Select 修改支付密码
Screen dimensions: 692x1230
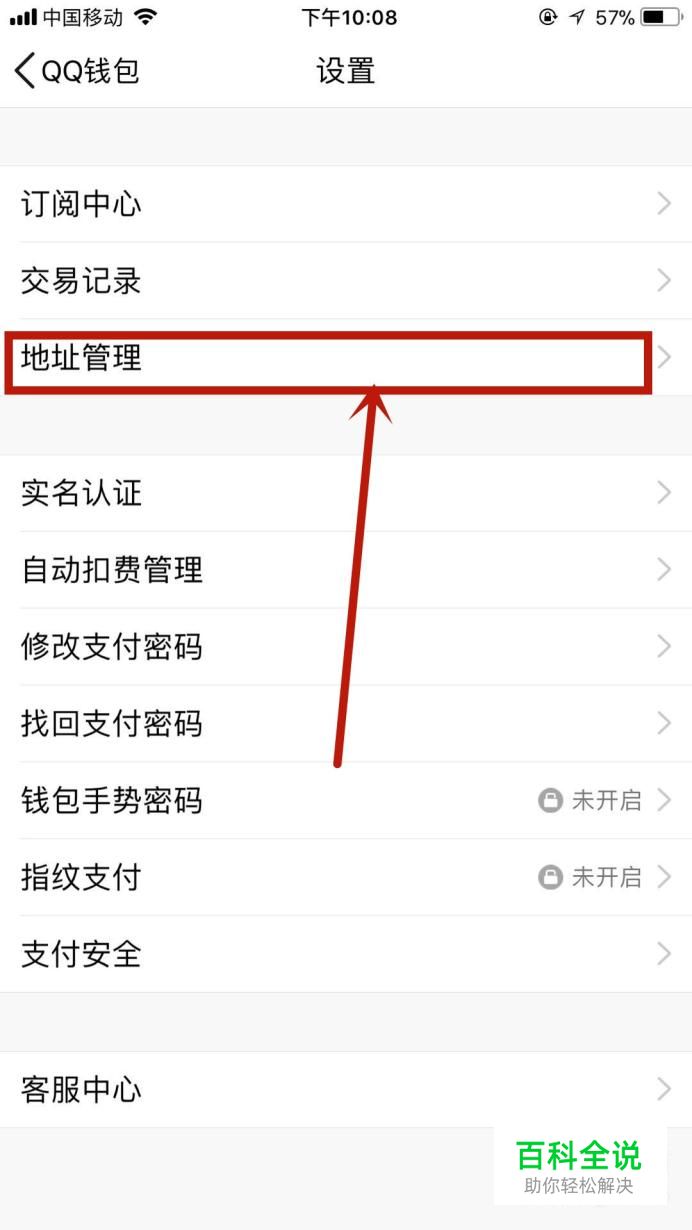tap(345, 647)
